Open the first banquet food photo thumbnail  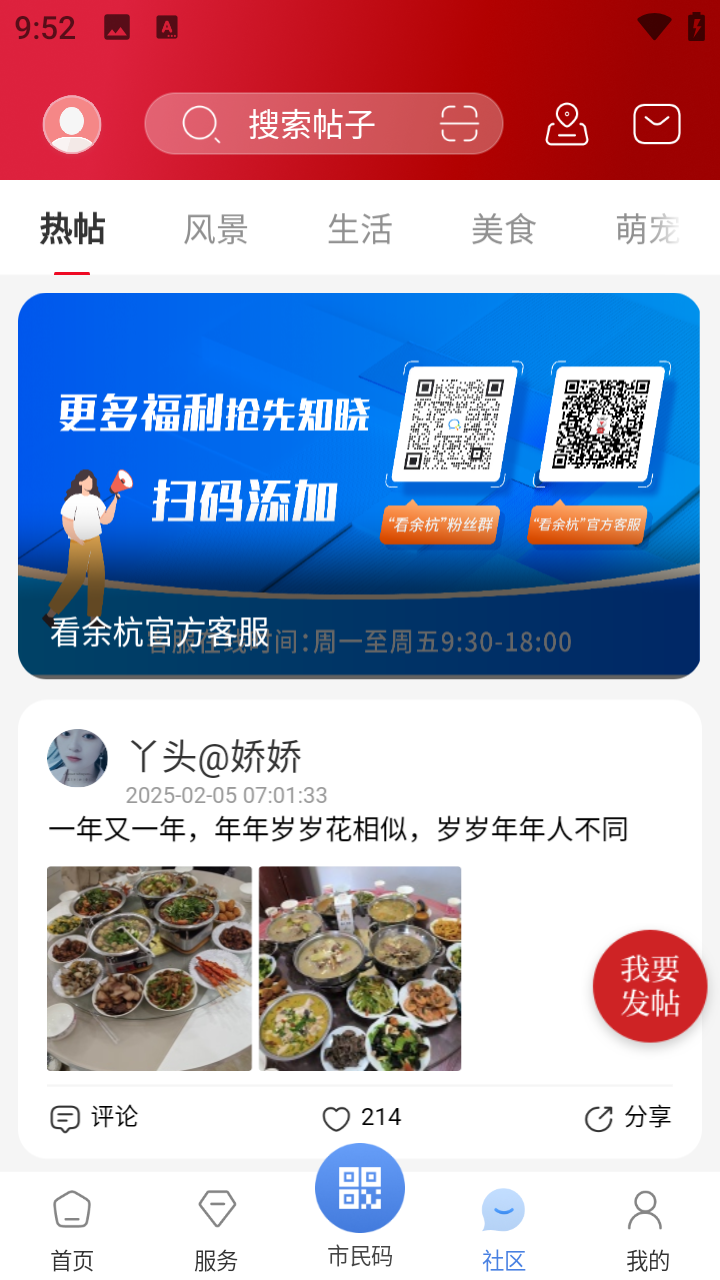click(148, 968)
